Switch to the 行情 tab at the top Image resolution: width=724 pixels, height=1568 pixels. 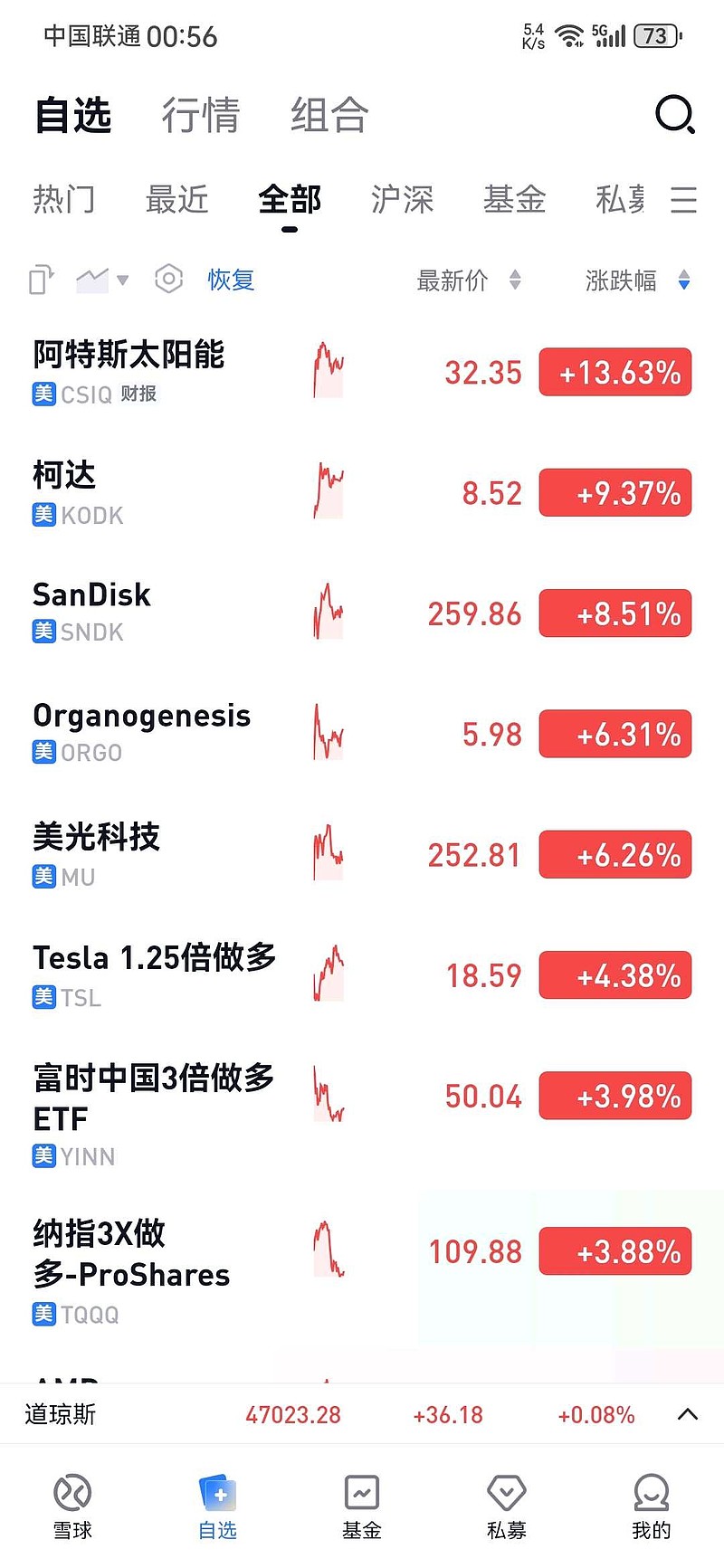click(x=200, y=116)
